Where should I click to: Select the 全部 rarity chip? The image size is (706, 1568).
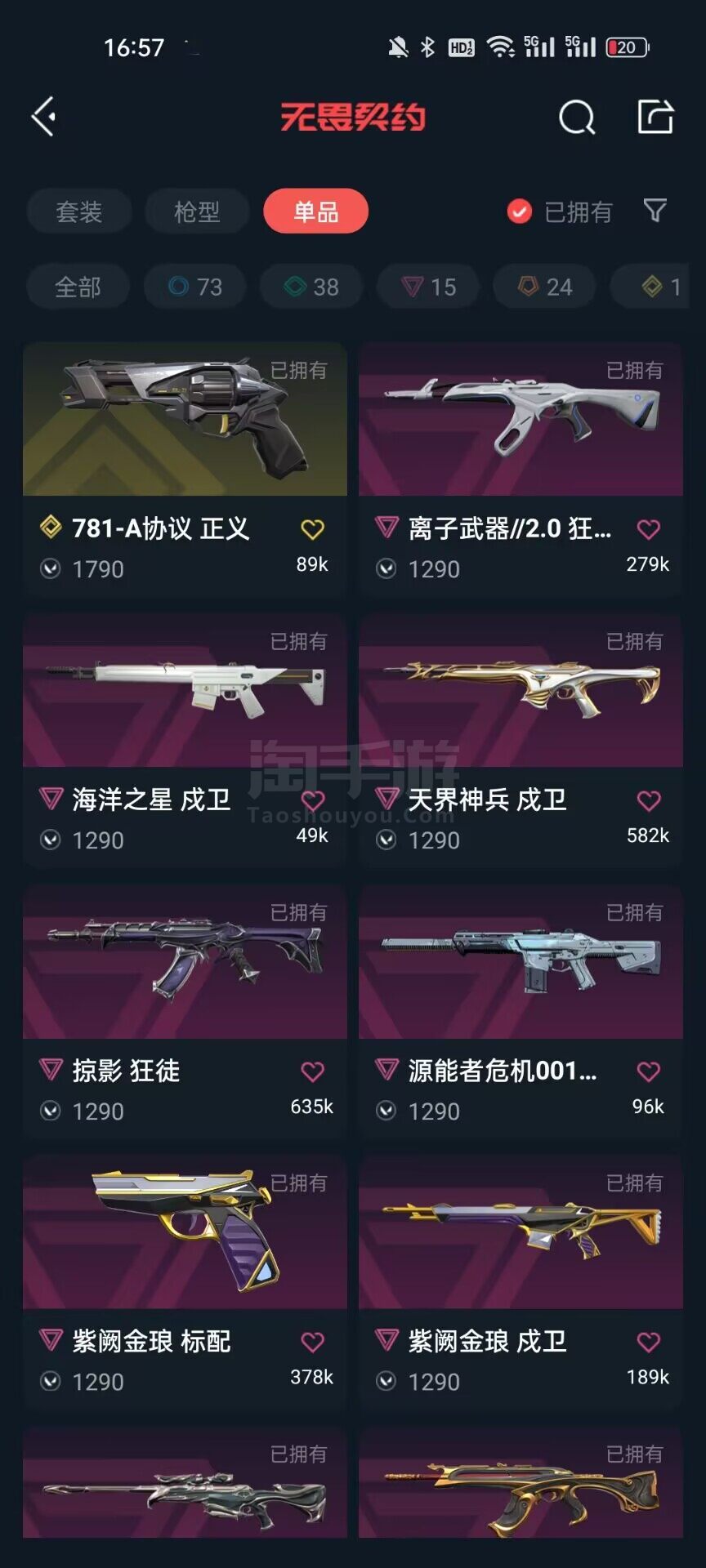(78, 287)
